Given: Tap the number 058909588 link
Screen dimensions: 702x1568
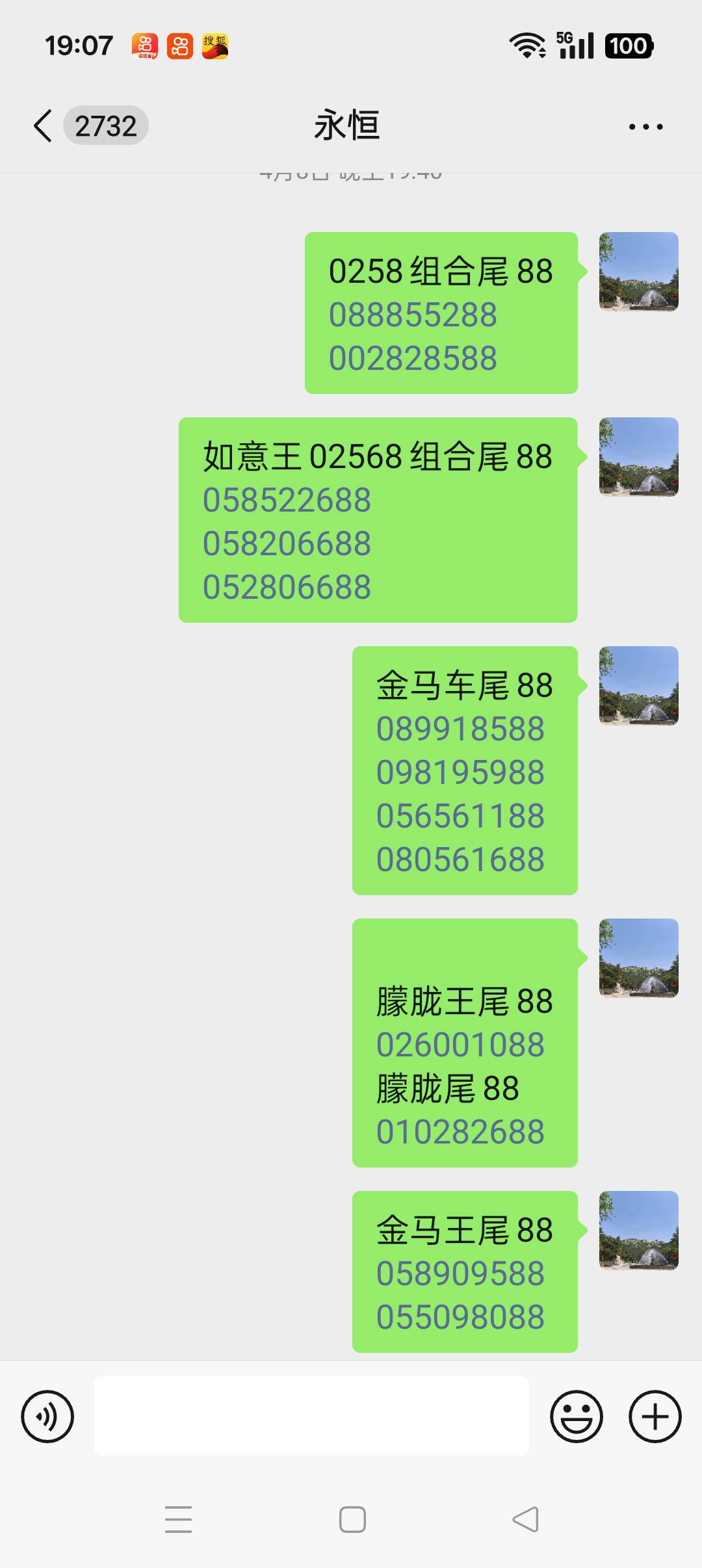Looking at the screenshot, I should pyautogui.click(x=460, y=1274).
